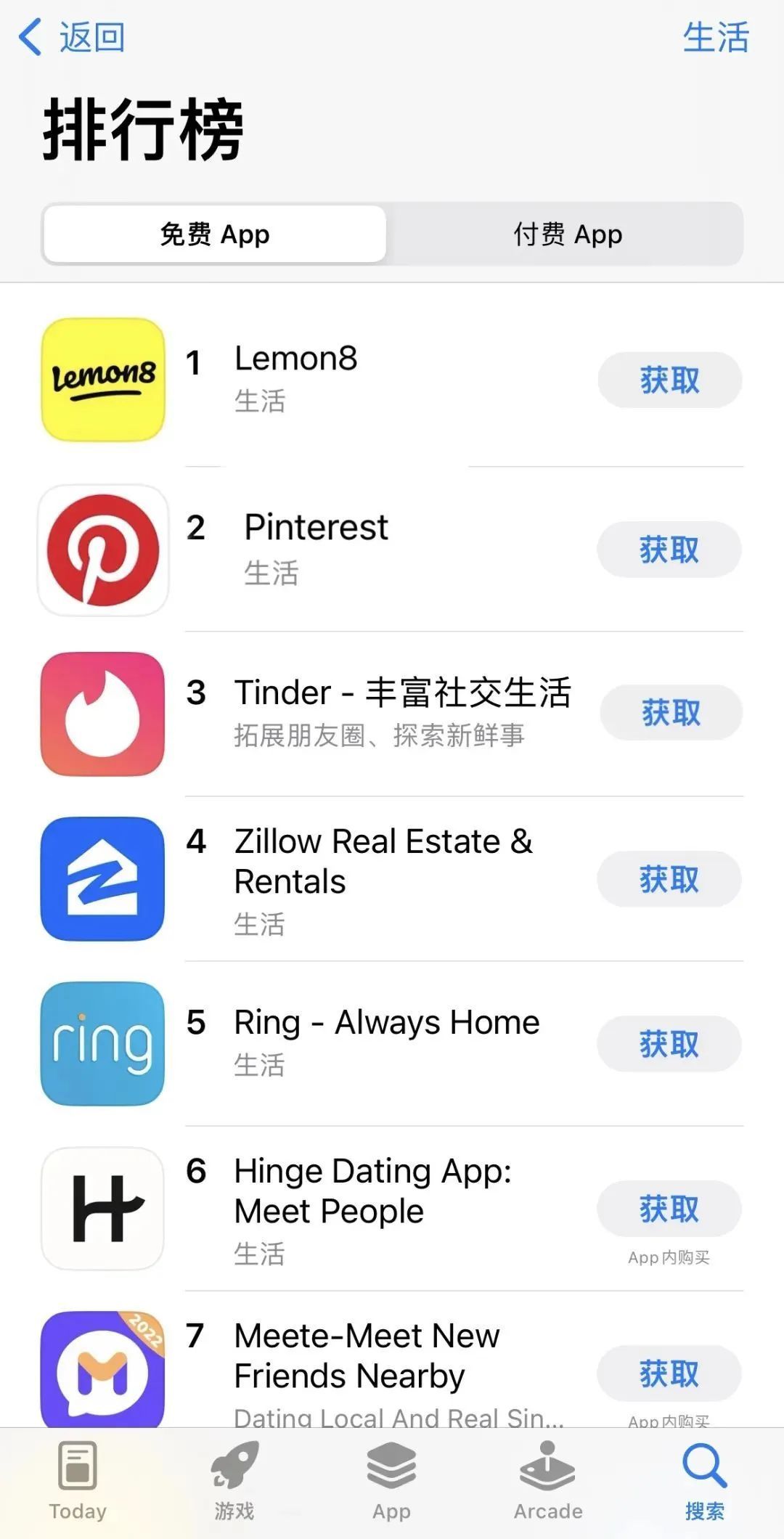View the Tinder app page

point(401,693)
